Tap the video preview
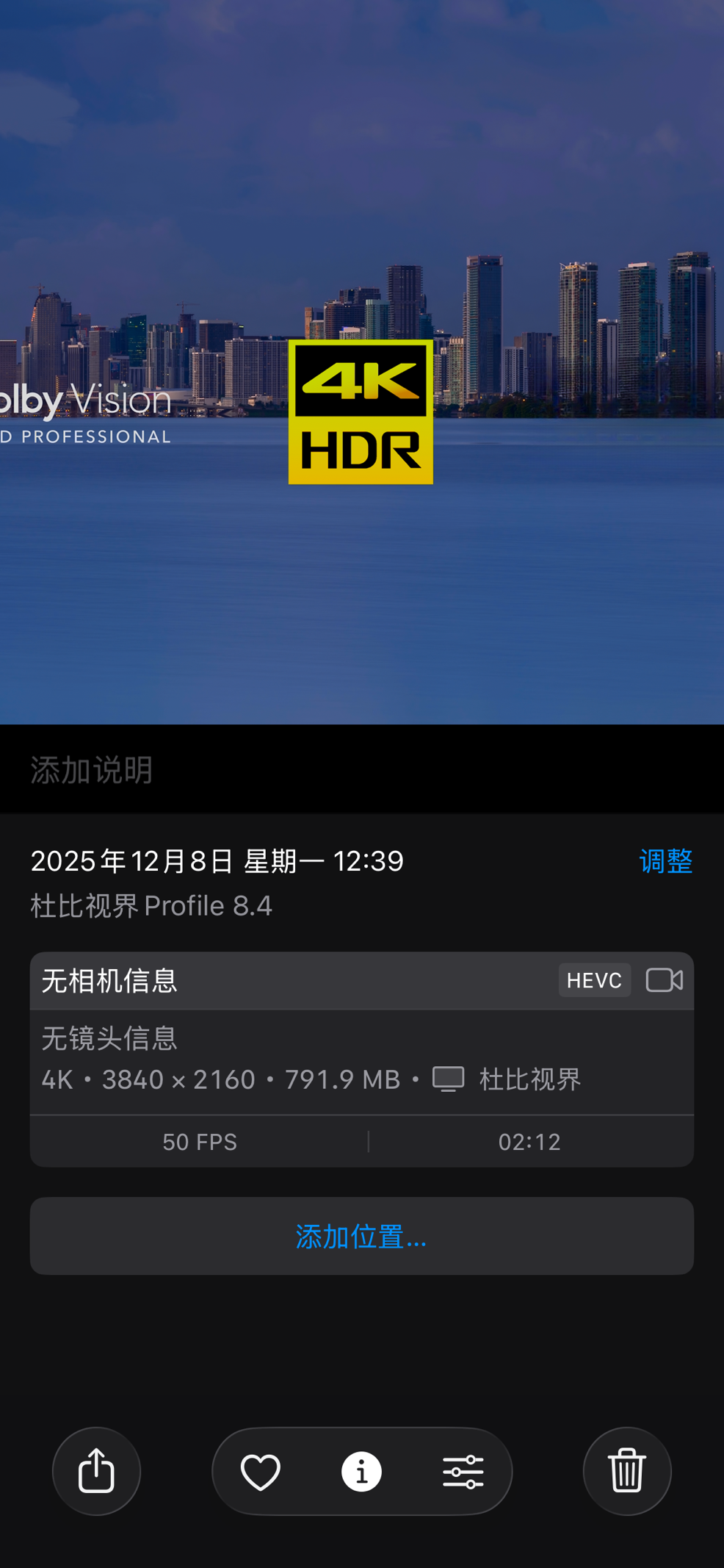Screen dimensions: 724x1568 click(362, 362)
